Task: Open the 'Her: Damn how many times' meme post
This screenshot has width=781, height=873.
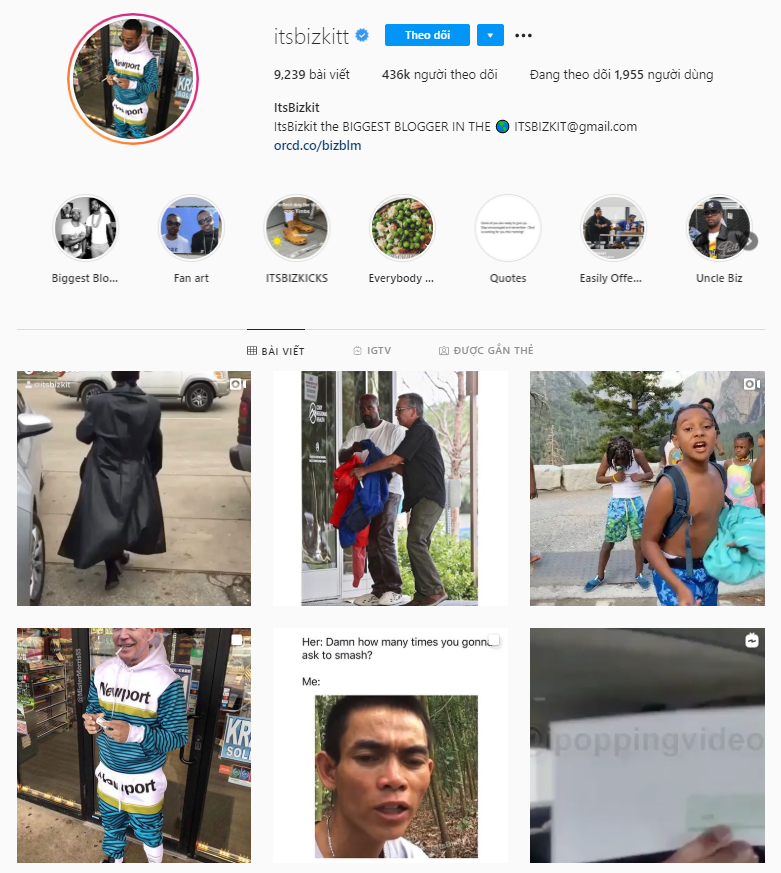Action: pos(390,745)
